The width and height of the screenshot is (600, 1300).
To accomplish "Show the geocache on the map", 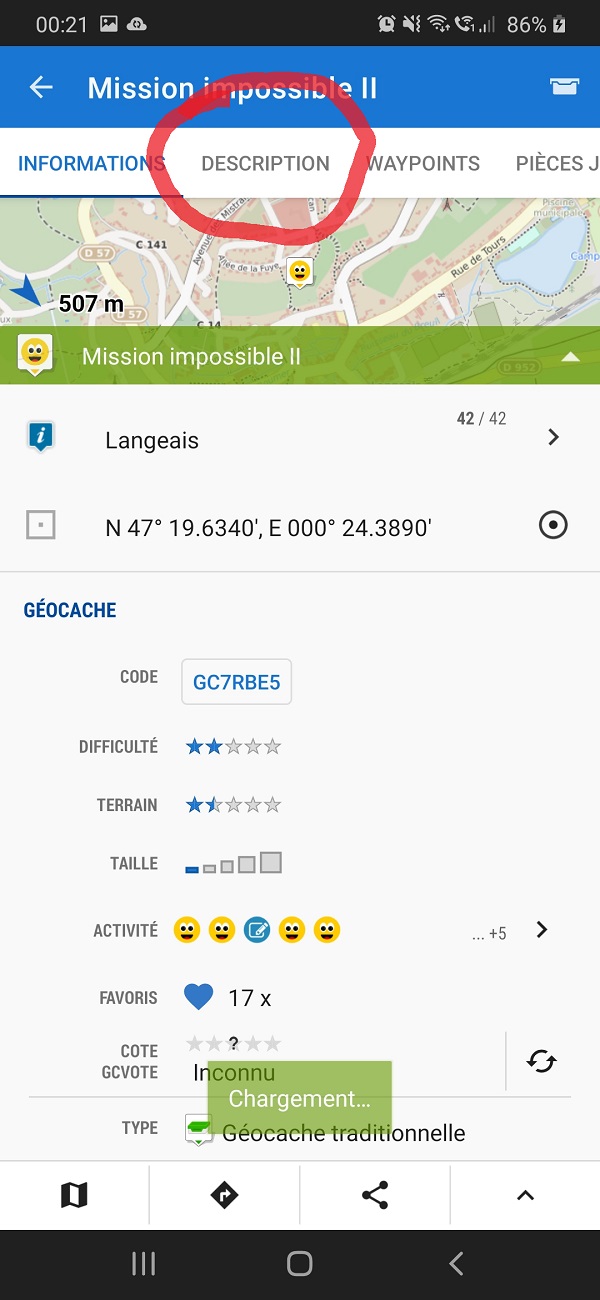I will click(74, 1195).
